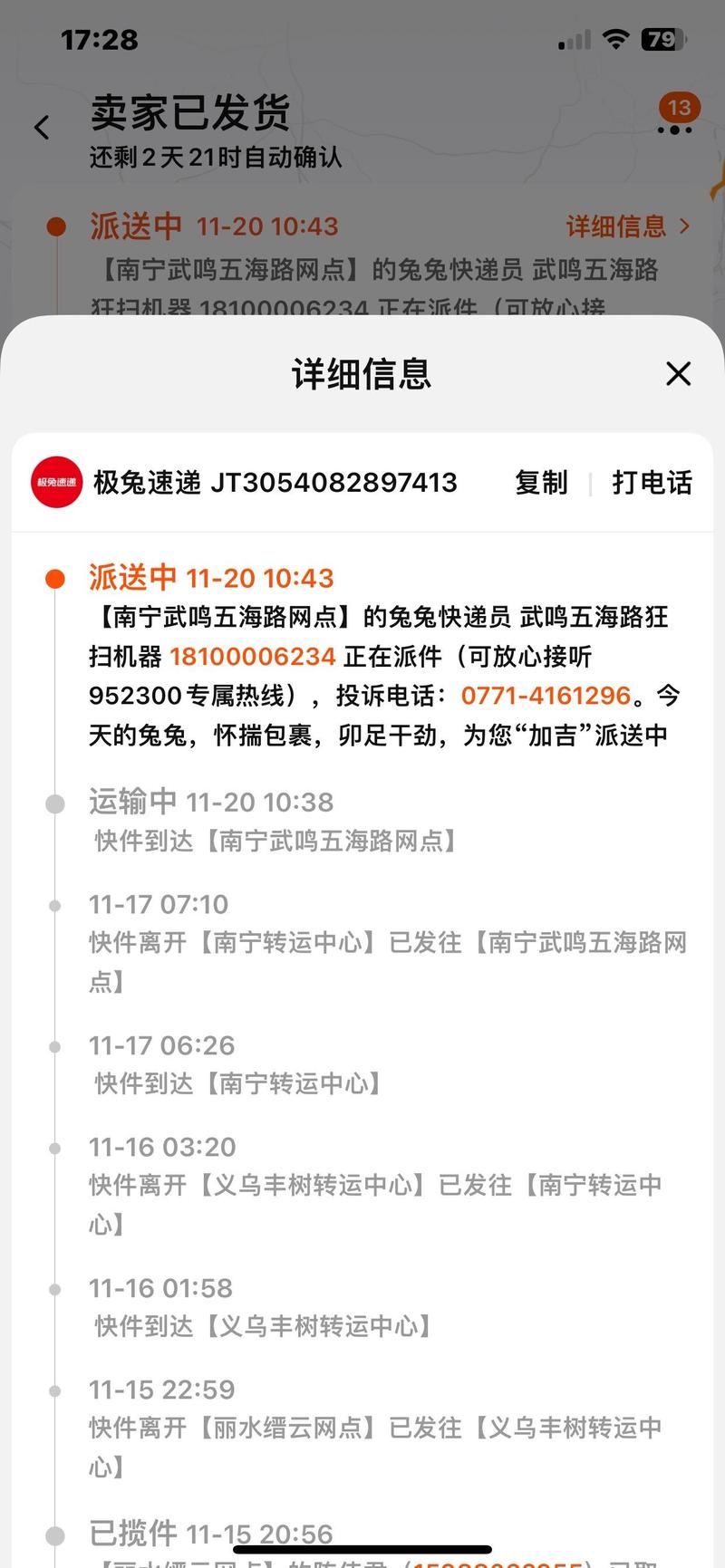
Task: Tap the status bar clock showing 17:28
Action: (98, 39)
